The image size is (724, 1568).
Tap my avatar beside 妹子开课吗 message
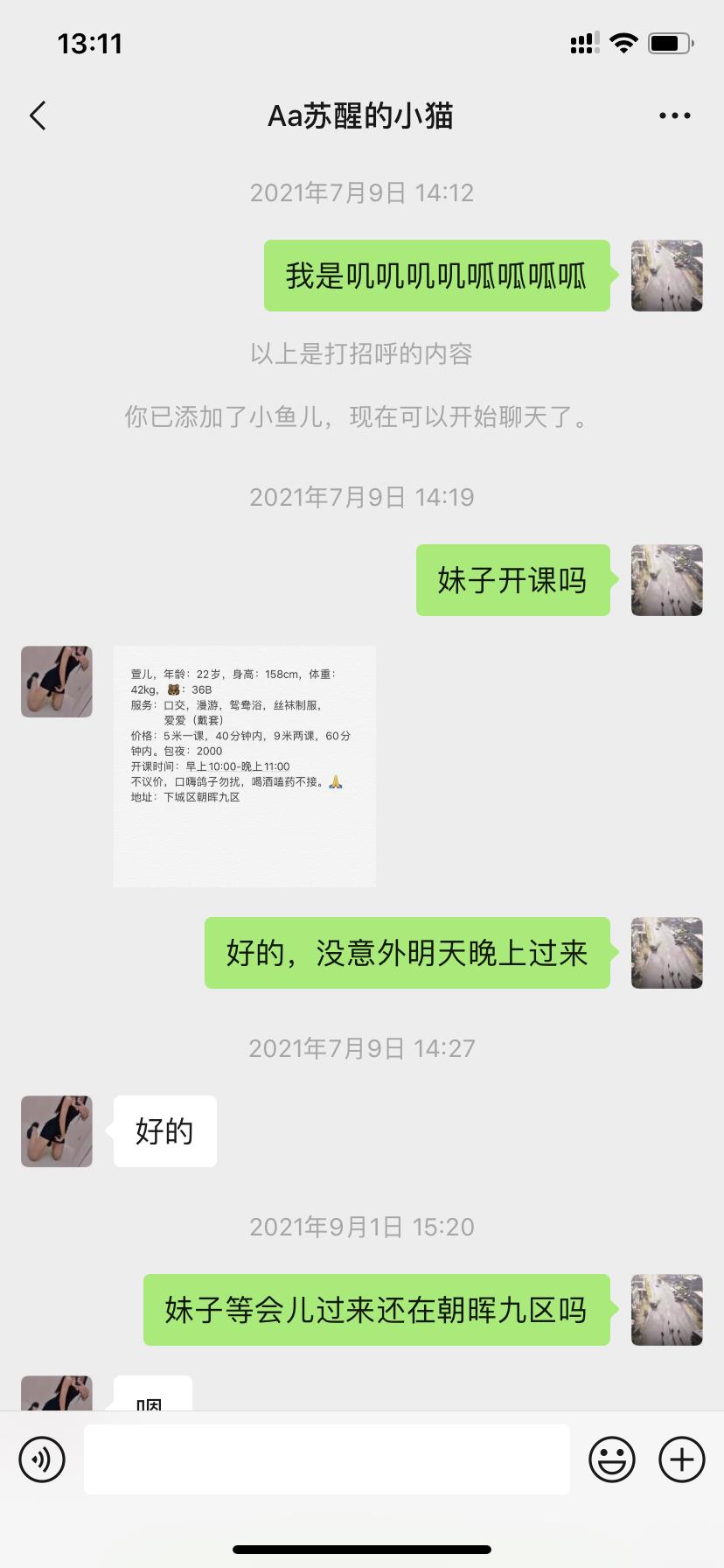coord(666,580)
